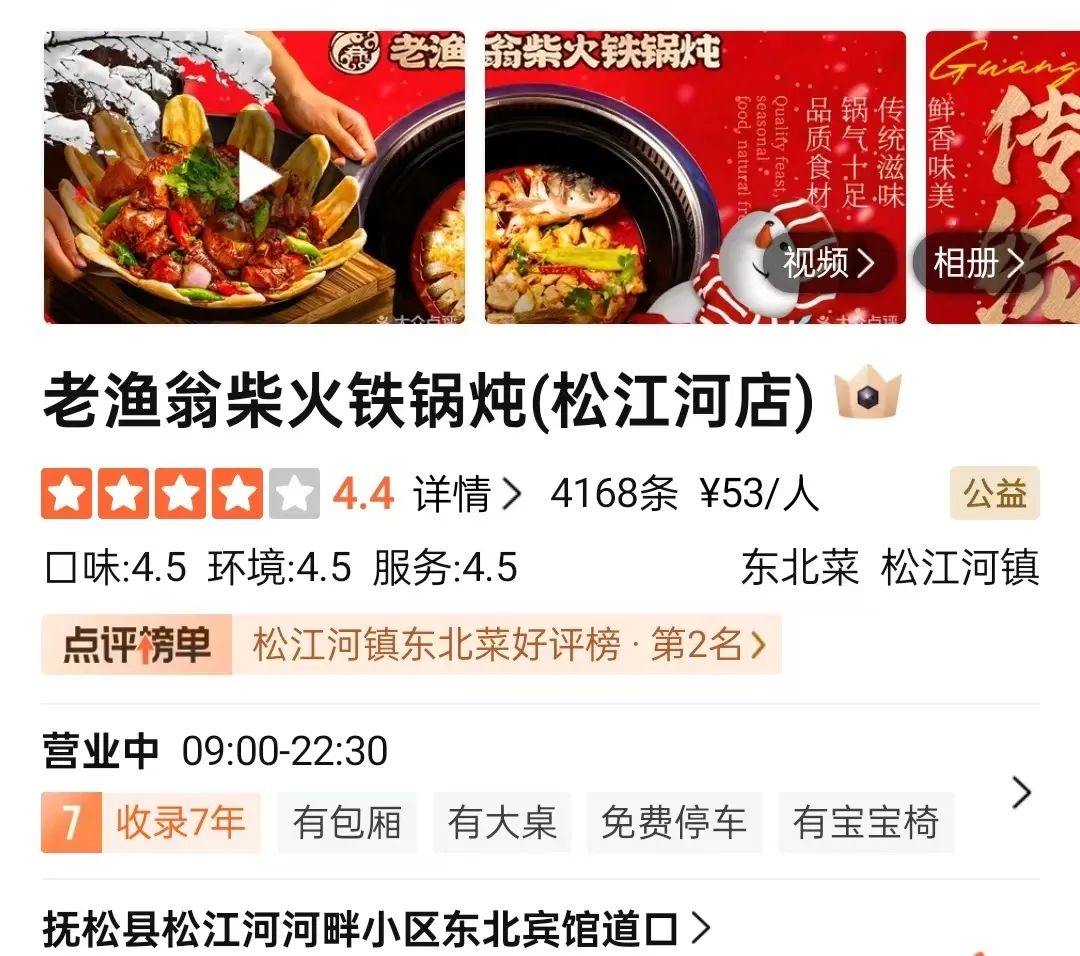Open address 抚松县松江河河畔小区东北宾馆道口
The image size is (1080, 956).
coord(376,929)
